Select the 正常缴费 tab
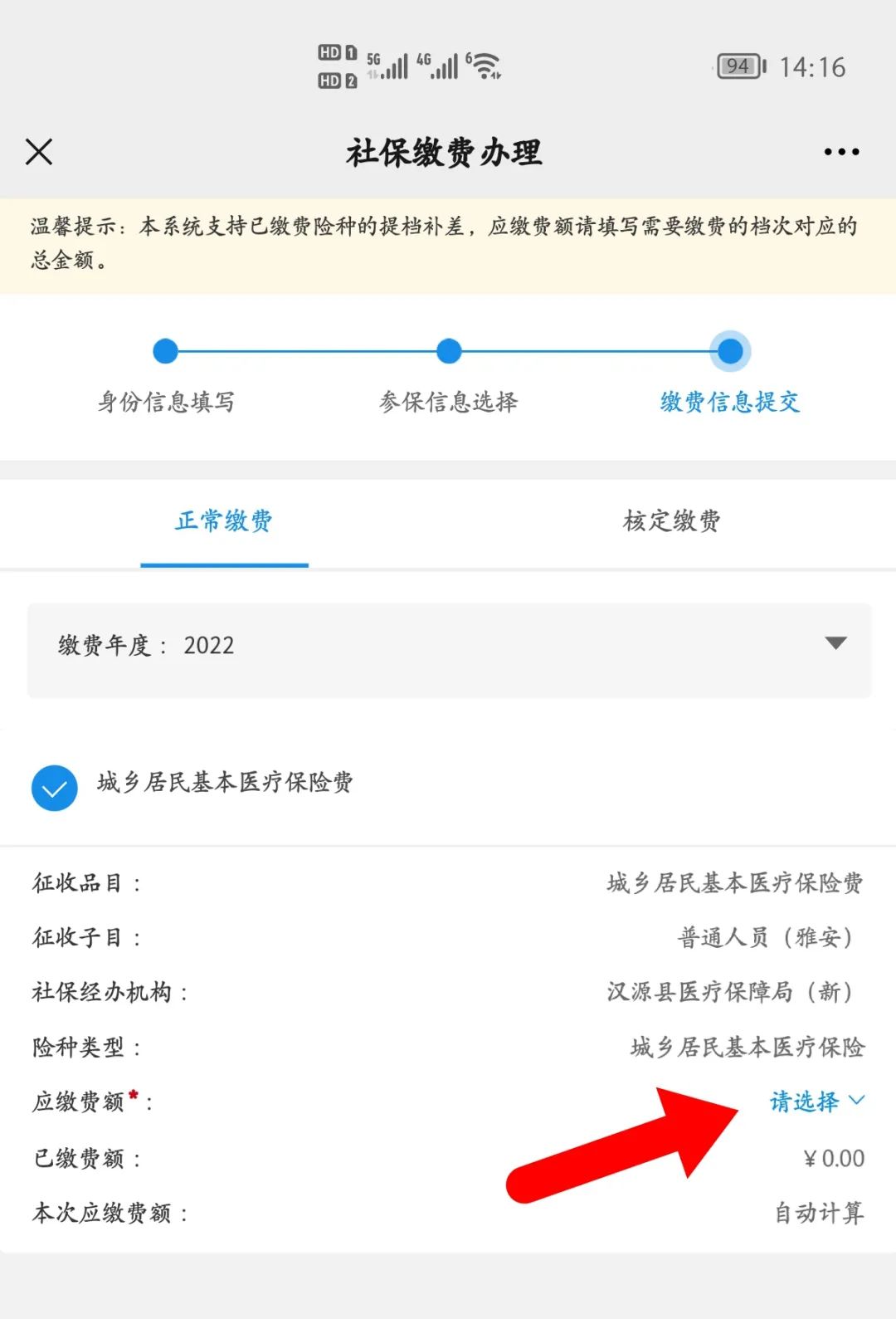896x1319 pixels. coord(224,521)
